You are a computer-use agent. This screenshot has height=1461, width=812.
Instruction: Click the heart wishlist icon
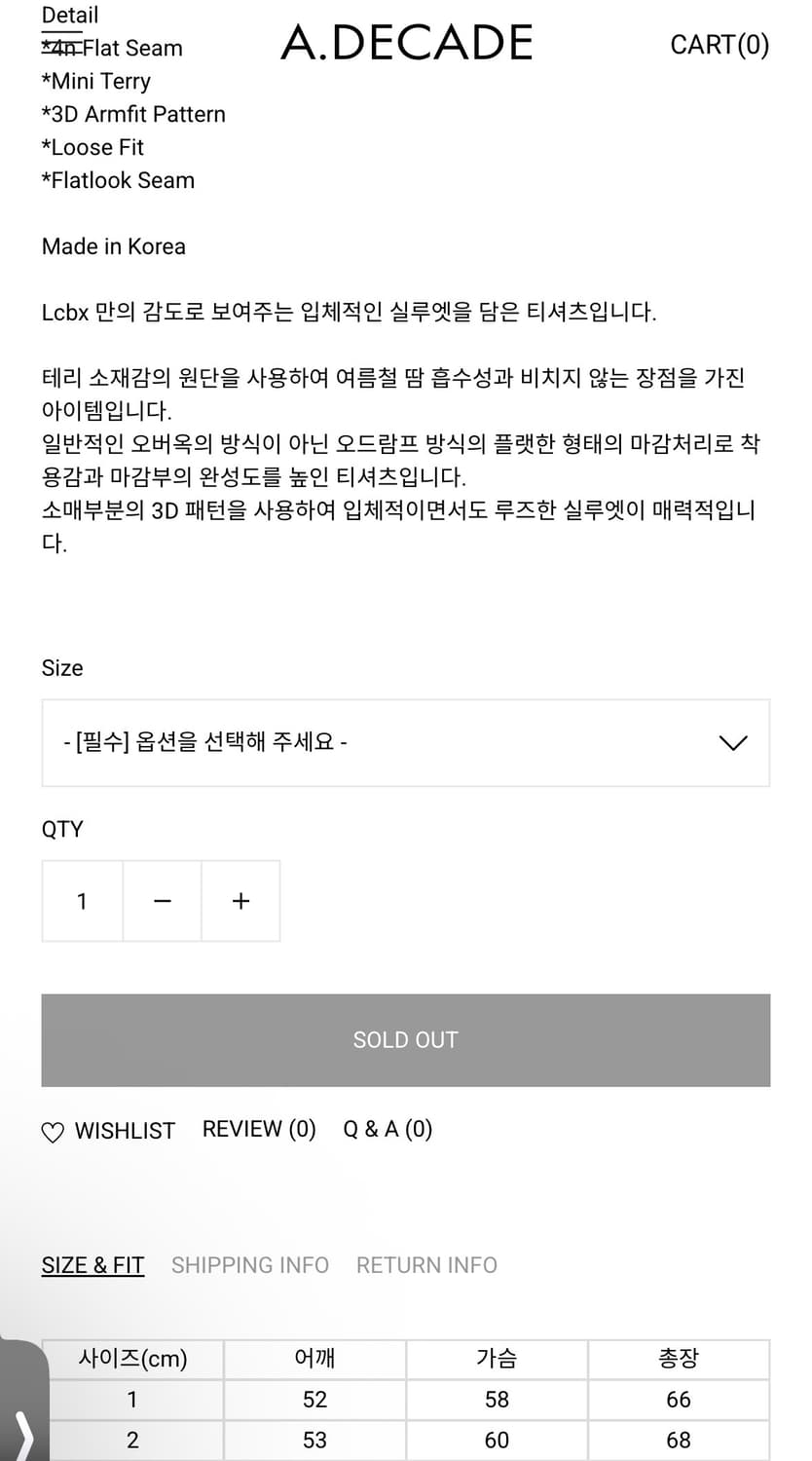(53, 1130)
